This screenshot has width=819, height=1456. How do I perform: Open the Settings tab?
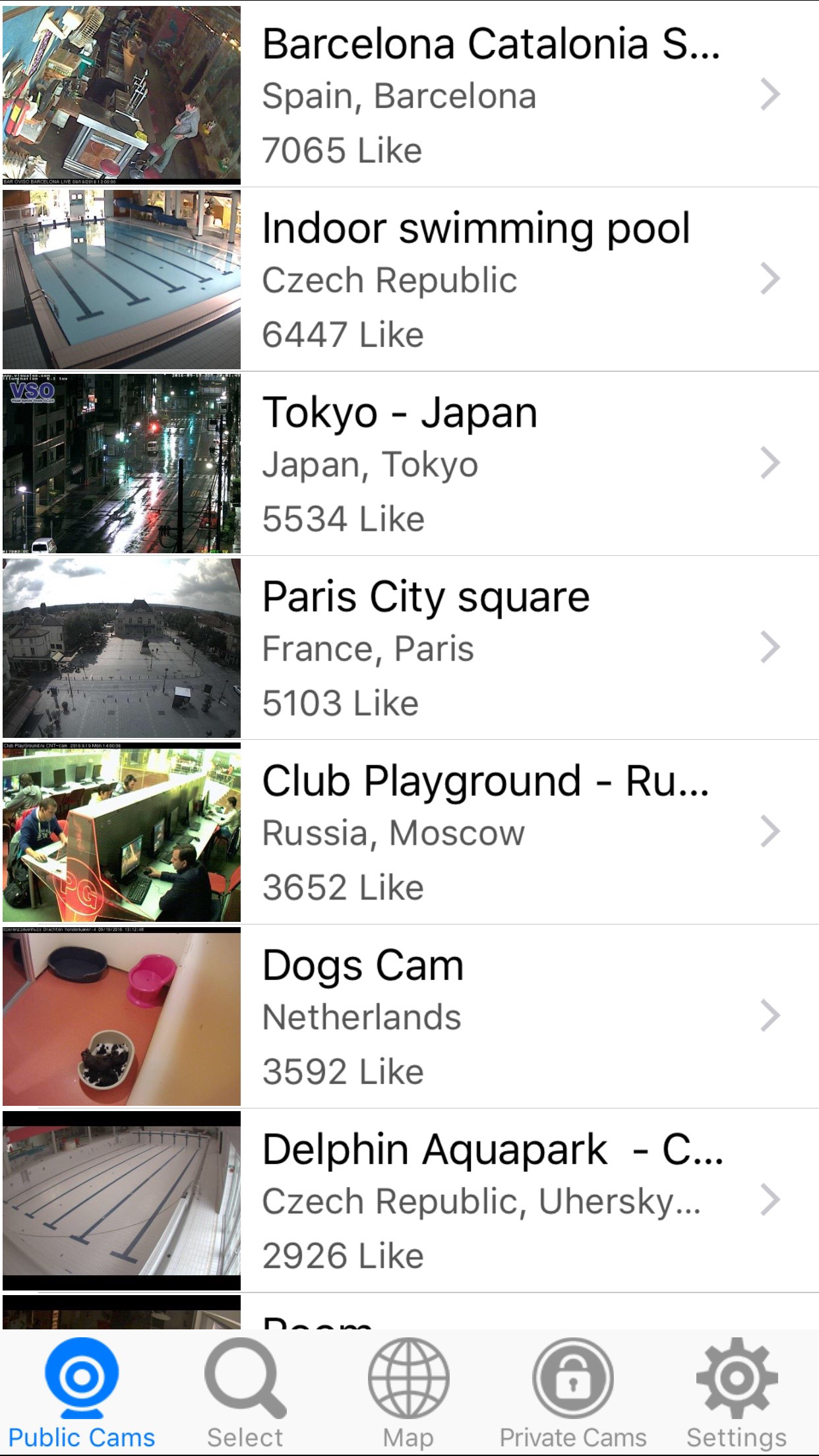click(x=737, y=1393)
